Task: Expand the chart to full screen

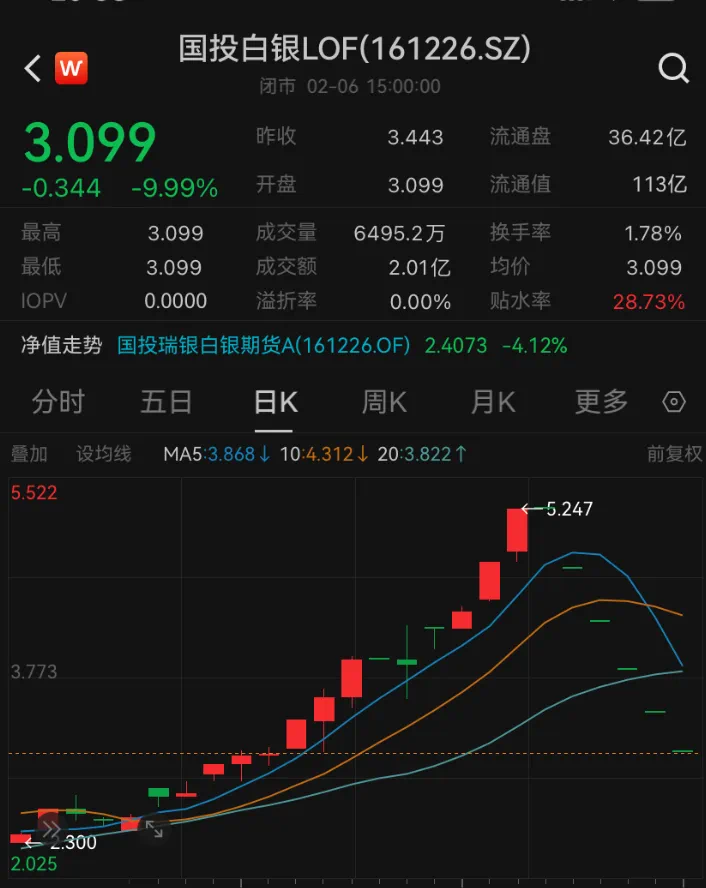Action: click(154, 828)
